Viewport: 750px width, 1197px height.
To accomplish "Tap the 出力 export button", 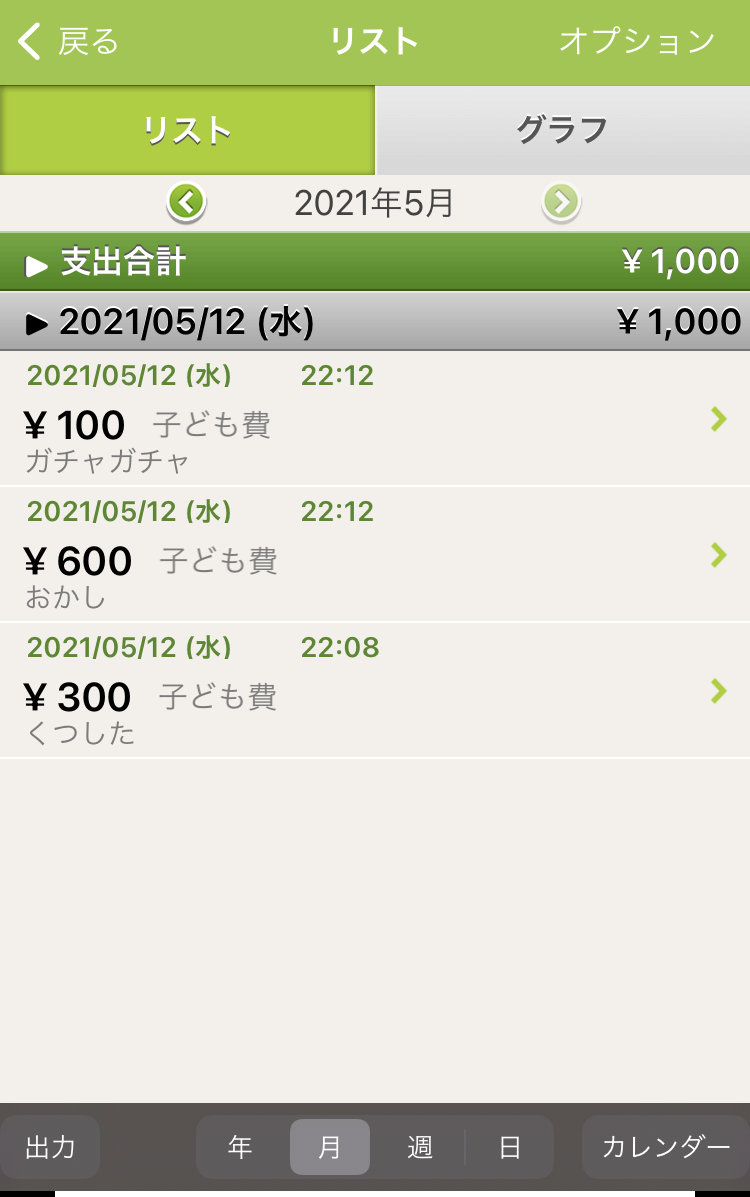I will coord(50,1147).
